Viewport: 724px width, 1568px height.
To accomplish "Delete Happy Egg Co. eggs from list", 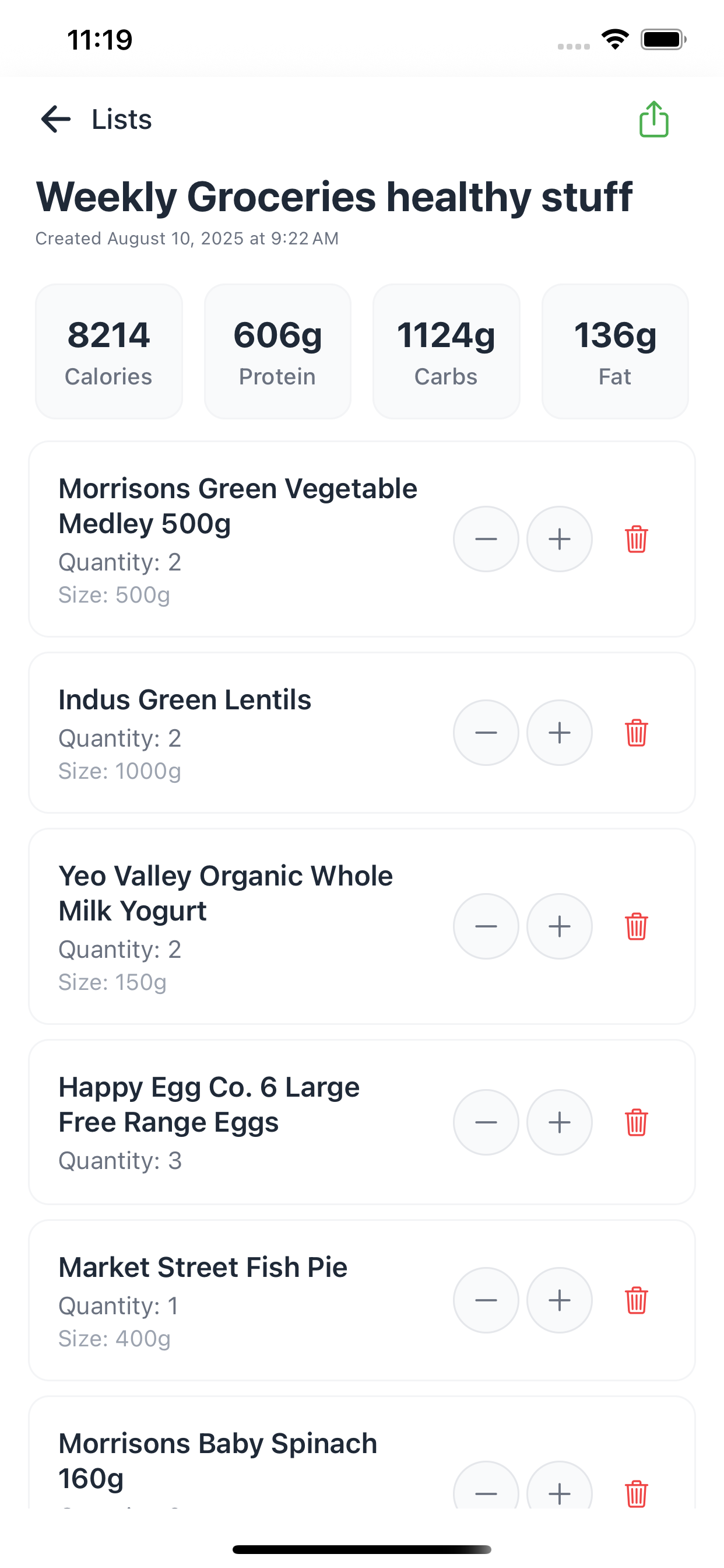I will click(637, 1122).
